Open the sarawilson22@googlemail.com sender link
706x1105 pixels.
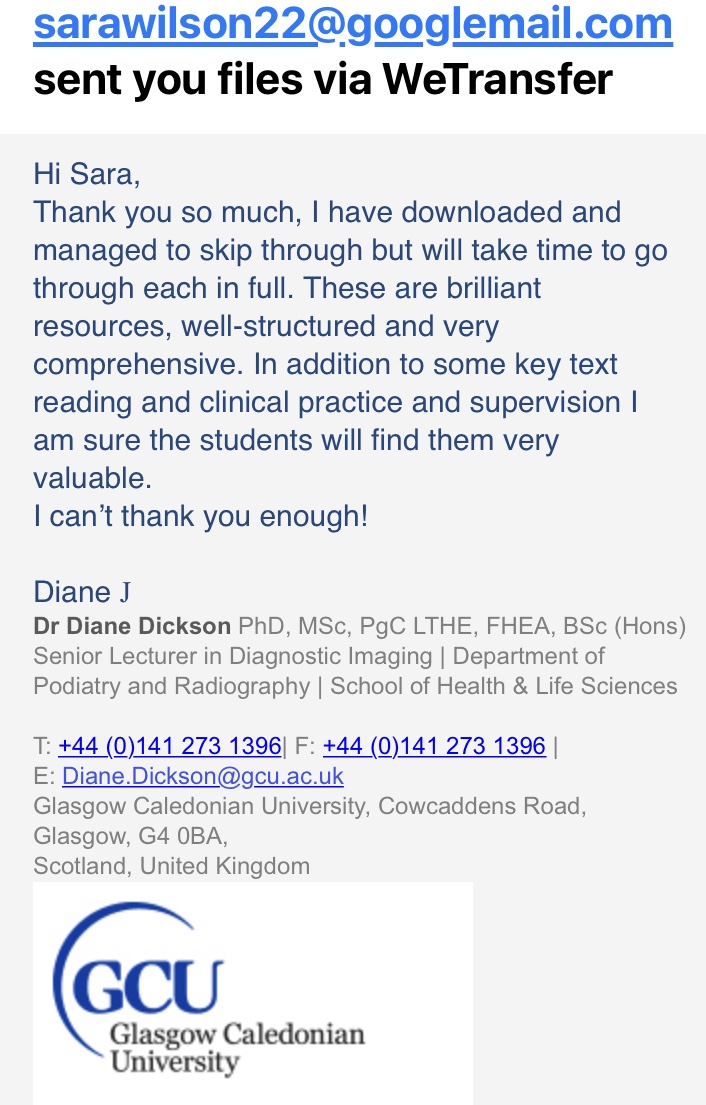click(x=352, y=24)
